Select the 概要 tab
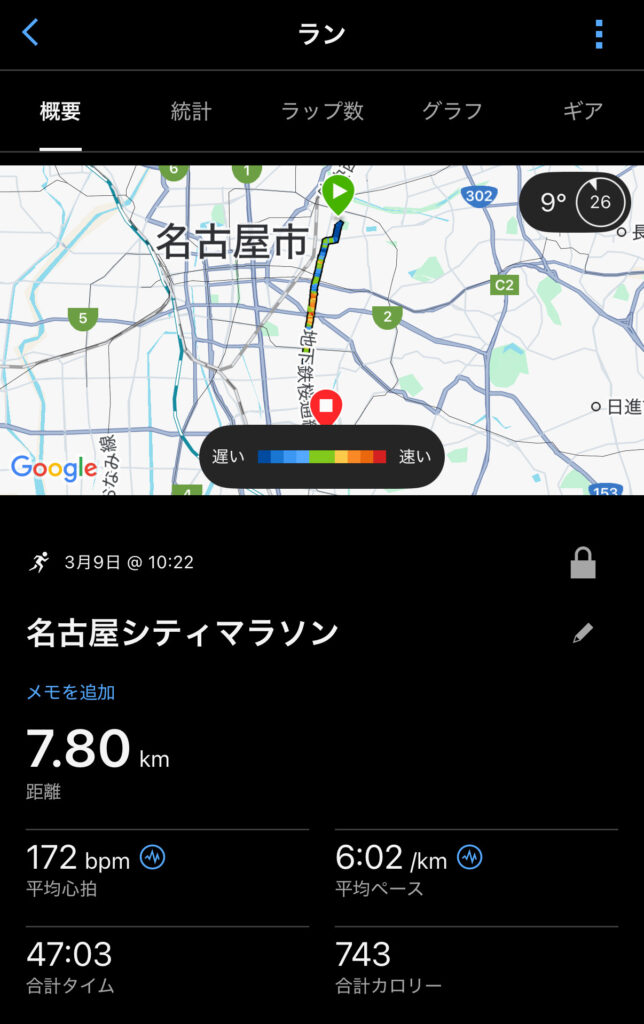 coord(60,111)
